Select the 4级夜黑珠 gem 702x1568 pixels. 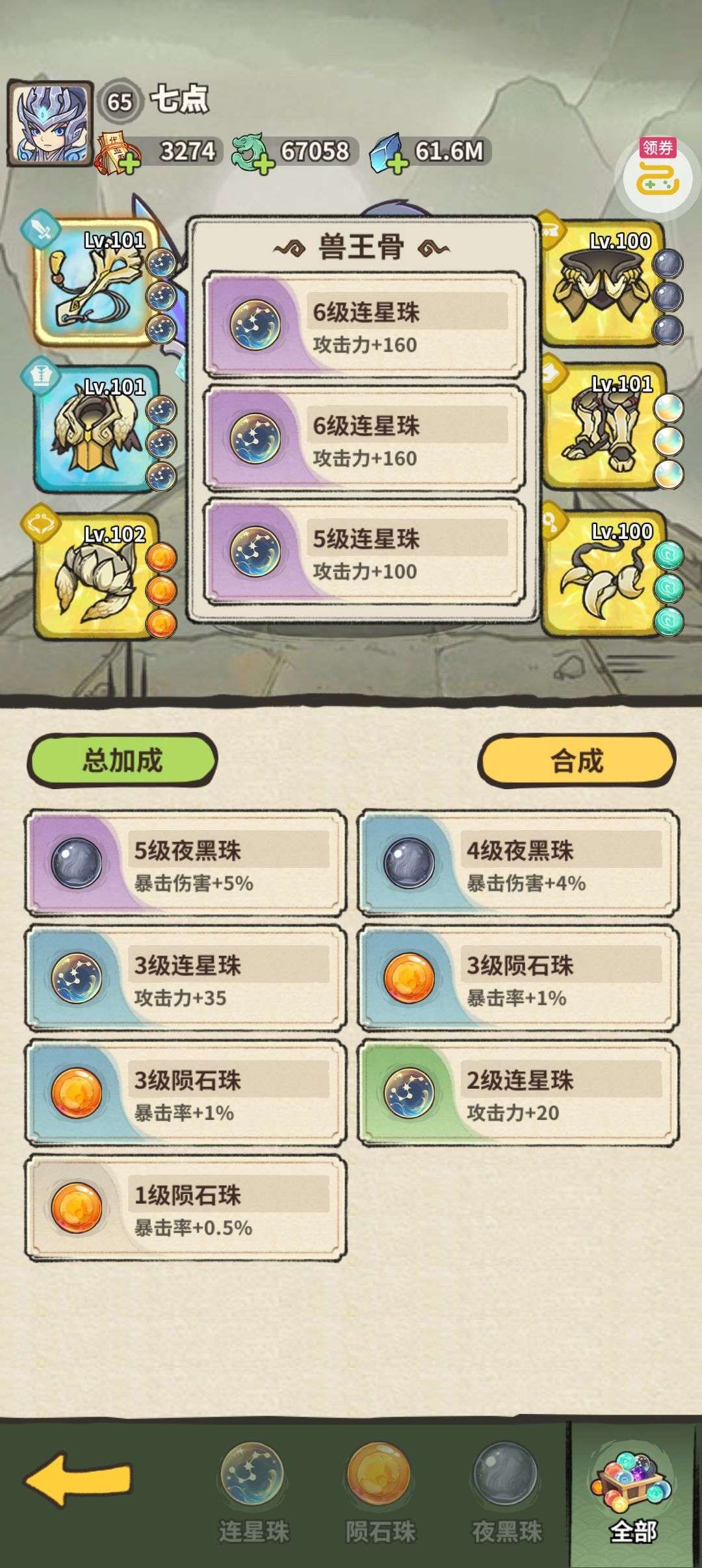519,863
